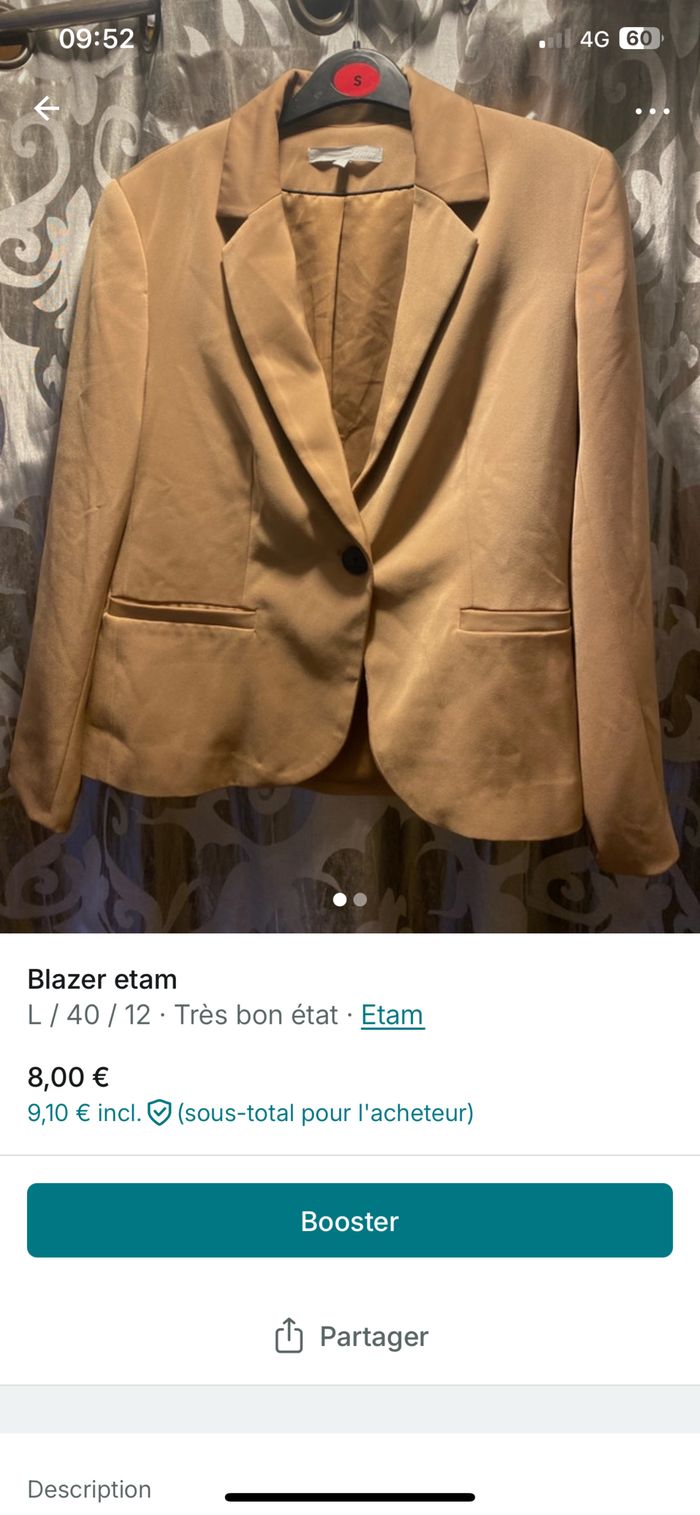This screenshot has height=1515, width=700.
Task: Open the blazer photo in full view
Action: 350,480
